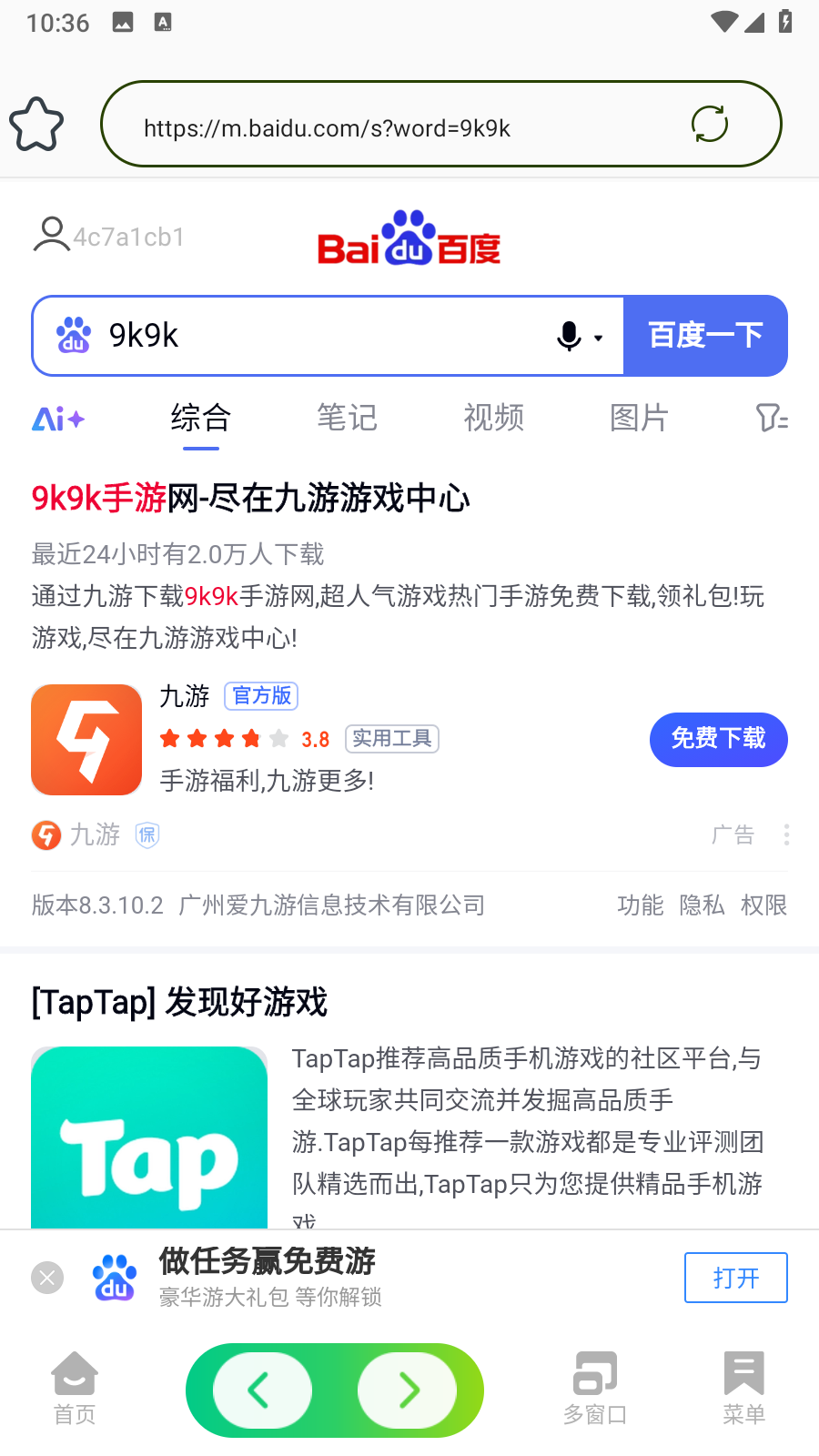Switch to the 图片 tab

639,418
